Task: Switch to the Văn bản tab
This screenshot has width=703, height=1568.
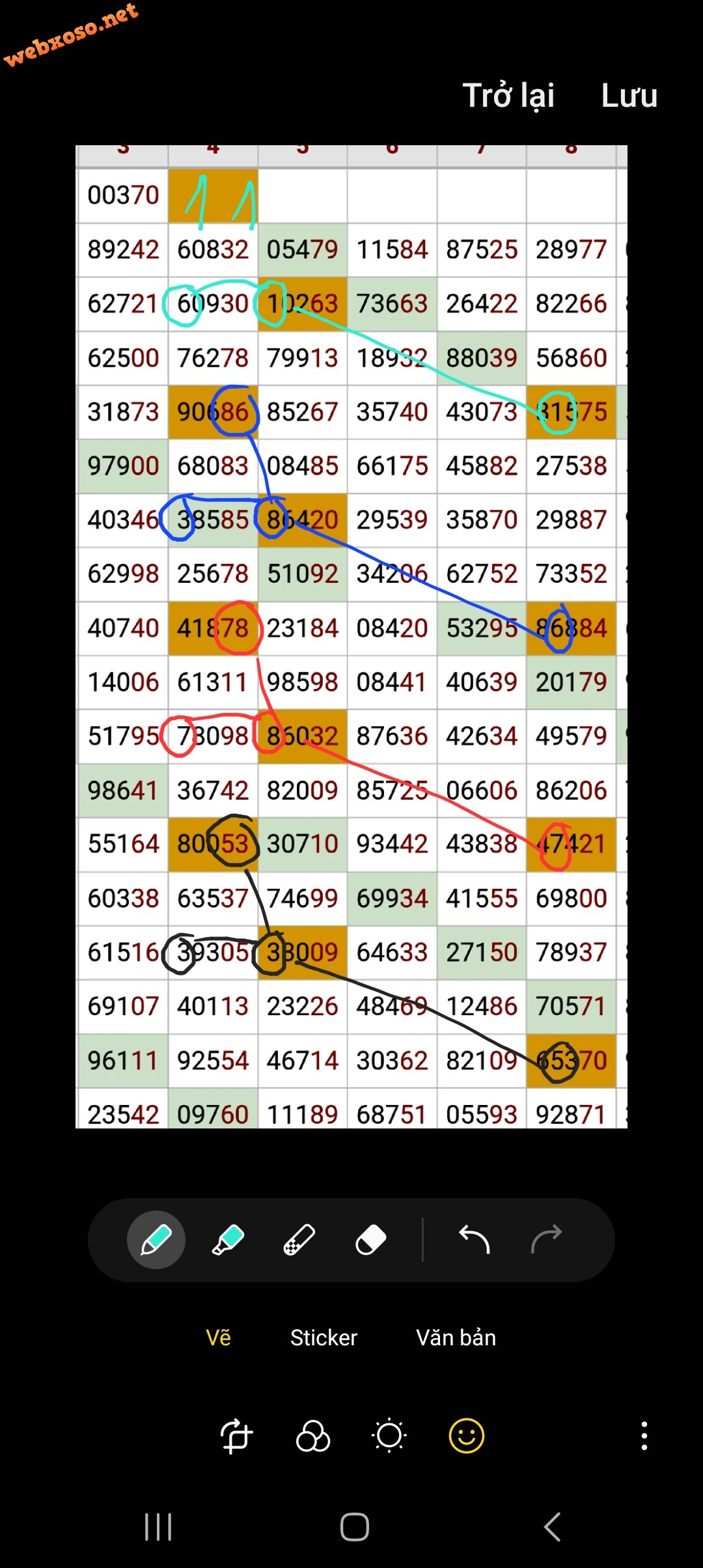Action: 456,1338
